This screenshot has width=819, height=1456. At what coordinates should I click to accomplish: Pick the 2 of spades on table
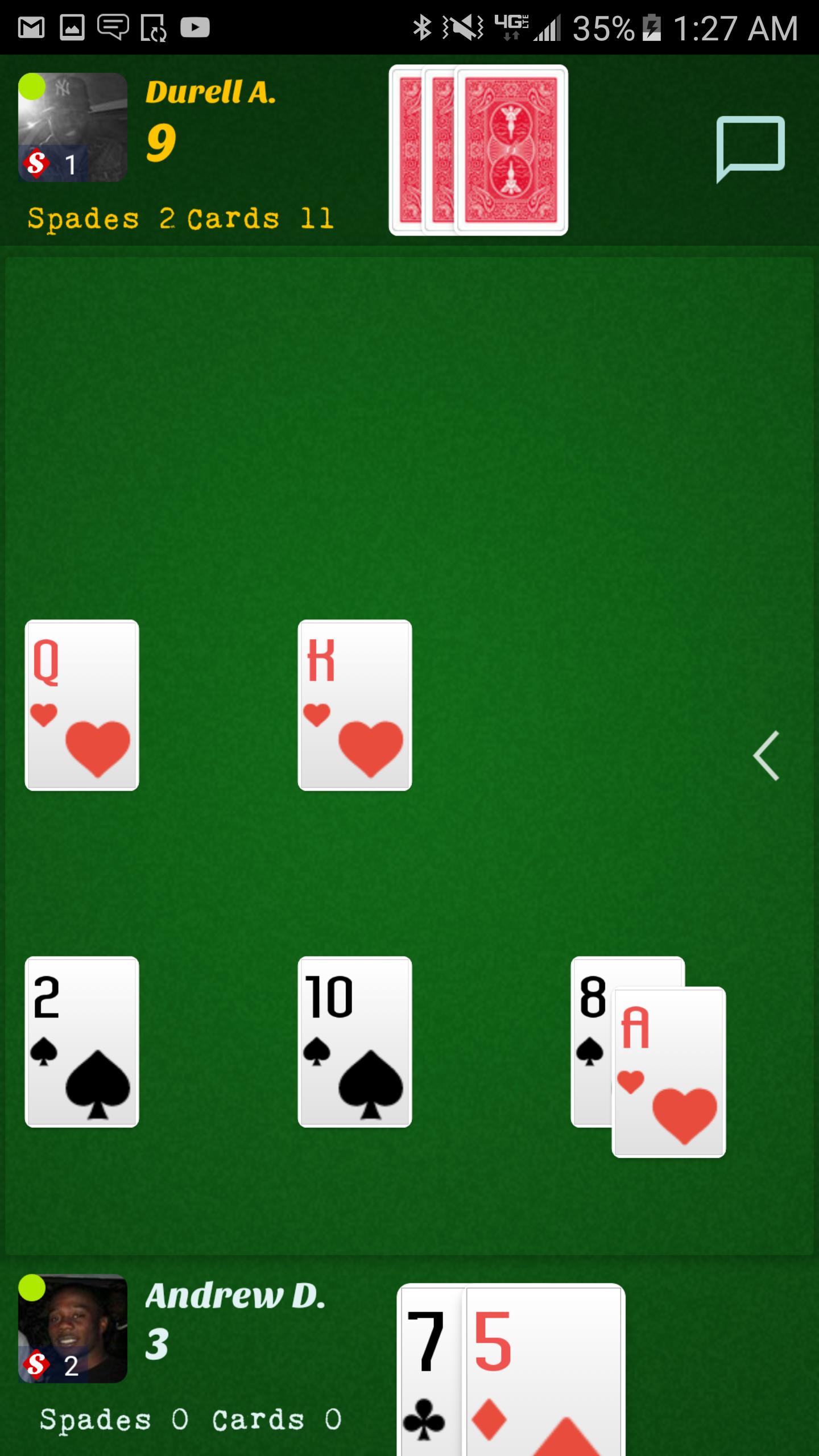pyautogui.click(x=82, y=1042)
